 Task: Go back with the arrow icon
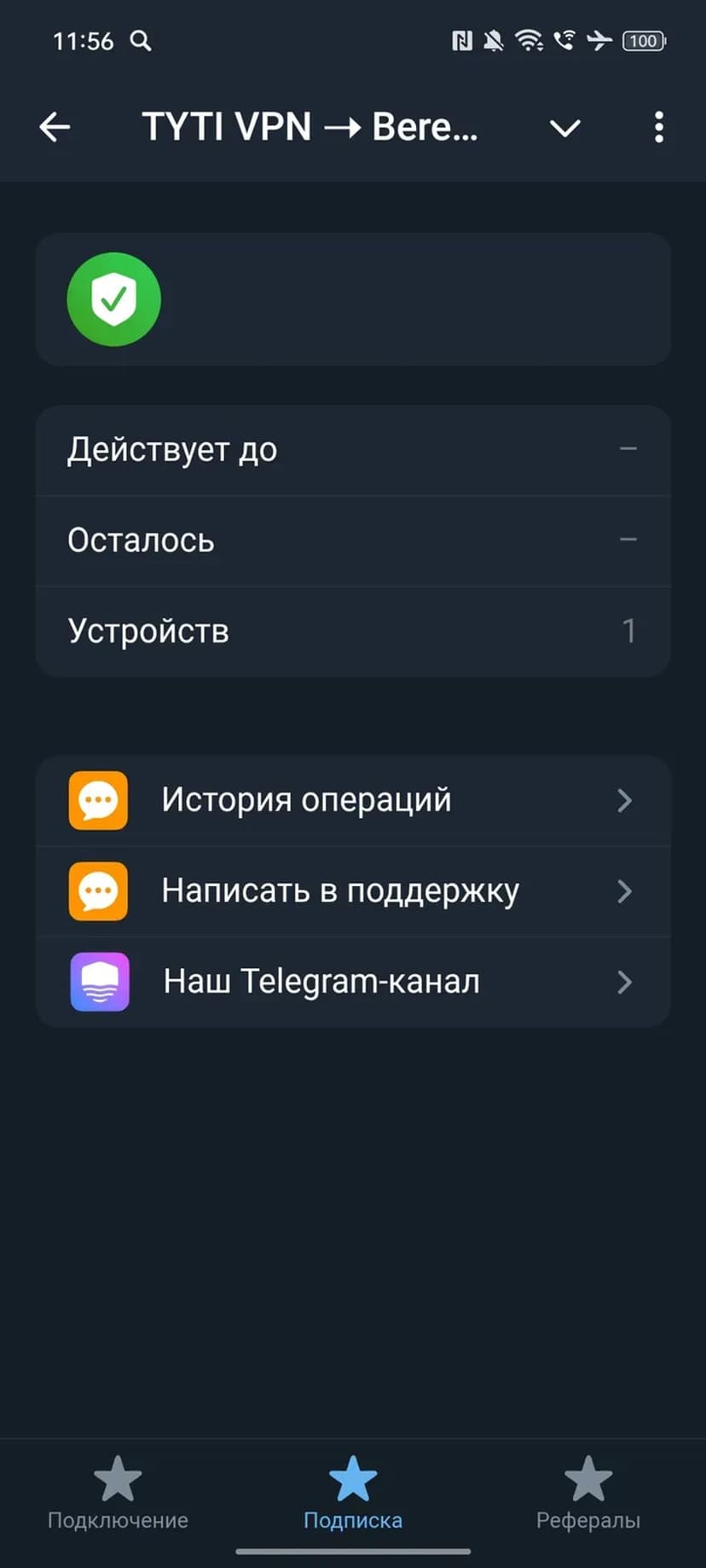[55, 128]
